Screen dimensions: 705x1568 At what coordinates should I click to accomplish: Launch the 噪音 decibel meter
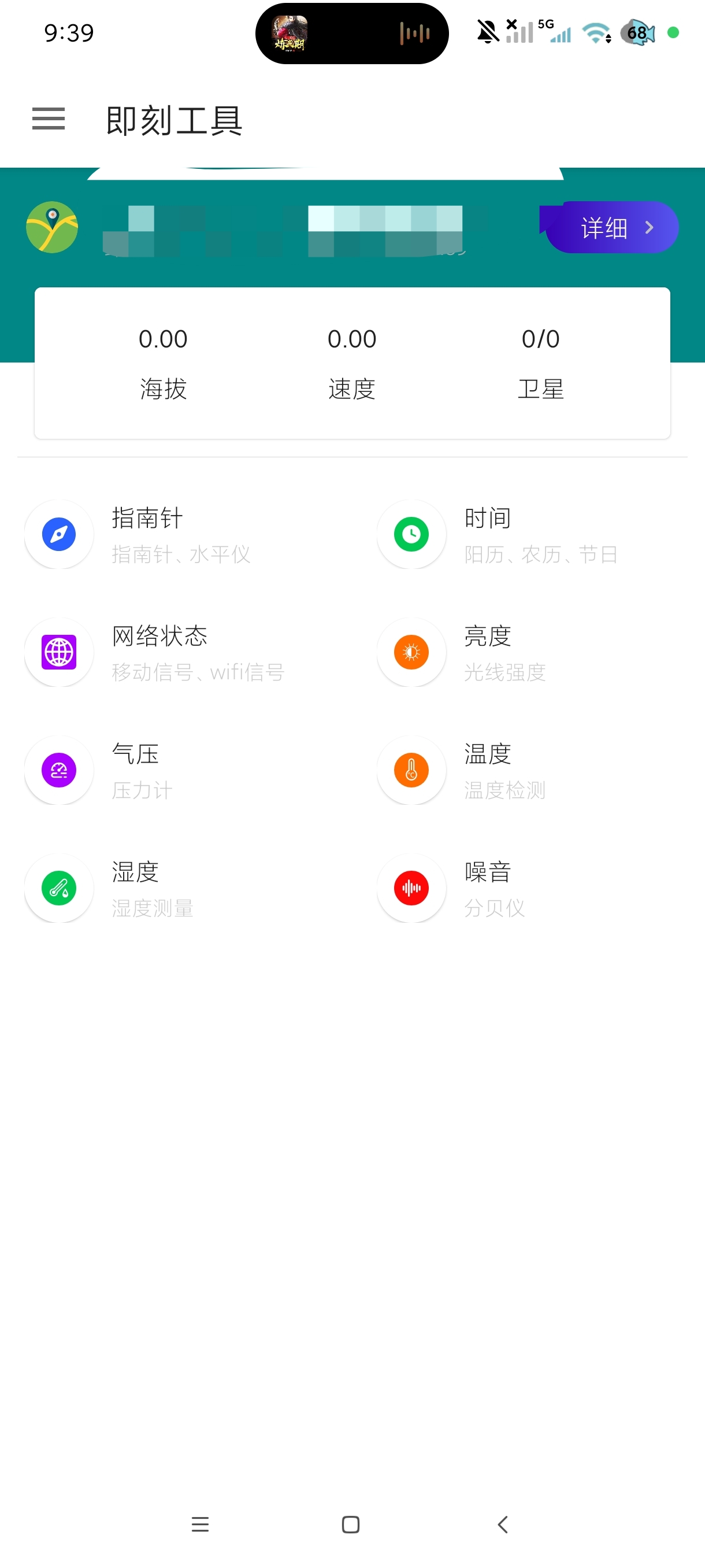tap(529, 889)
